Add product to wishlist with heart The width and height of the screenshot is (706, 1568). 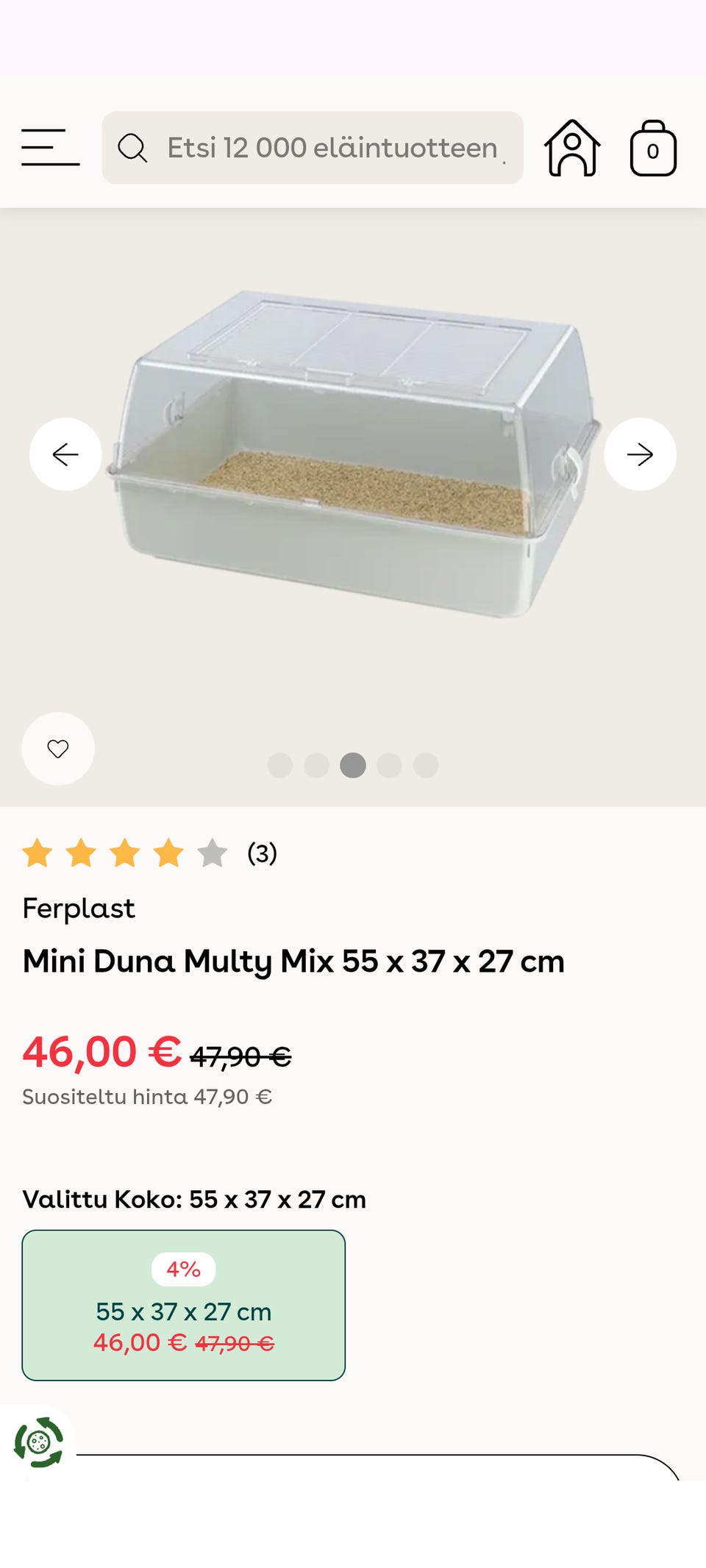(x=58, y=748)
